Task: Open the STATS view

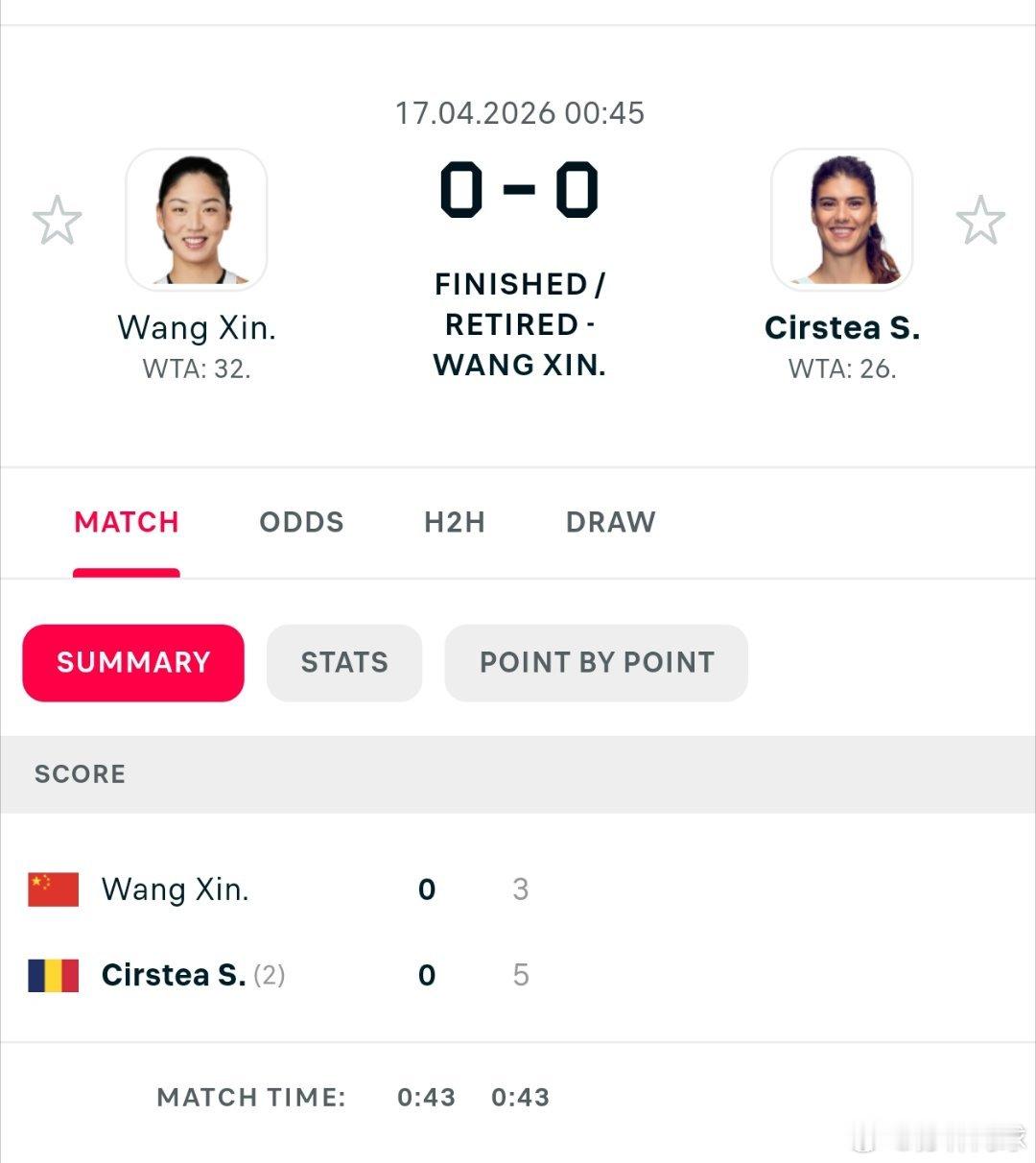Action: tap(343, 661)
